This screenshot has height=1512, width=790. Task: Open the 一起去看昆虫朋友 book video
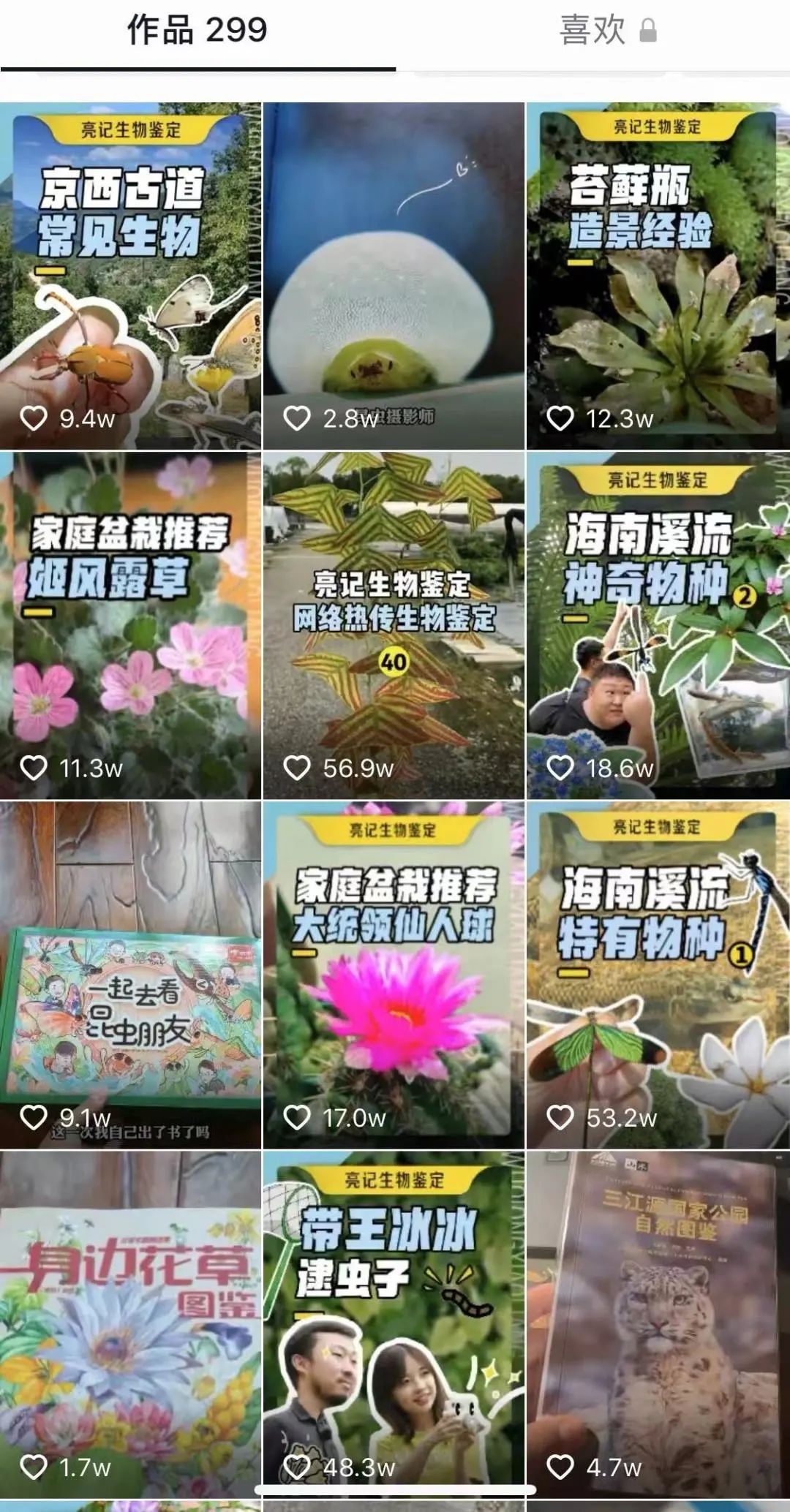tap(130, 974)
